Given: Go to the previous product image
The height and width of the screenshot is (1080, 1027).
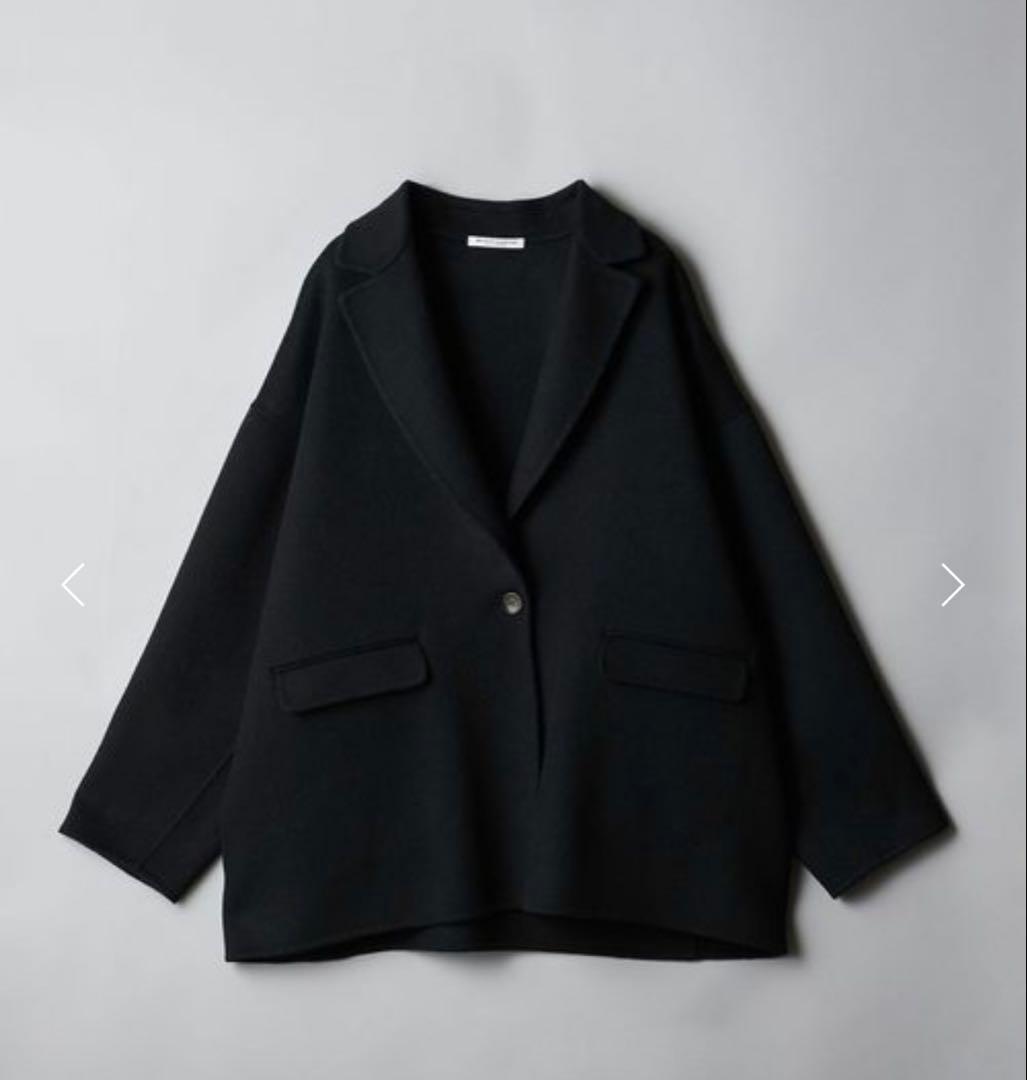Looking at the screenshot, I should pos(74,585).
